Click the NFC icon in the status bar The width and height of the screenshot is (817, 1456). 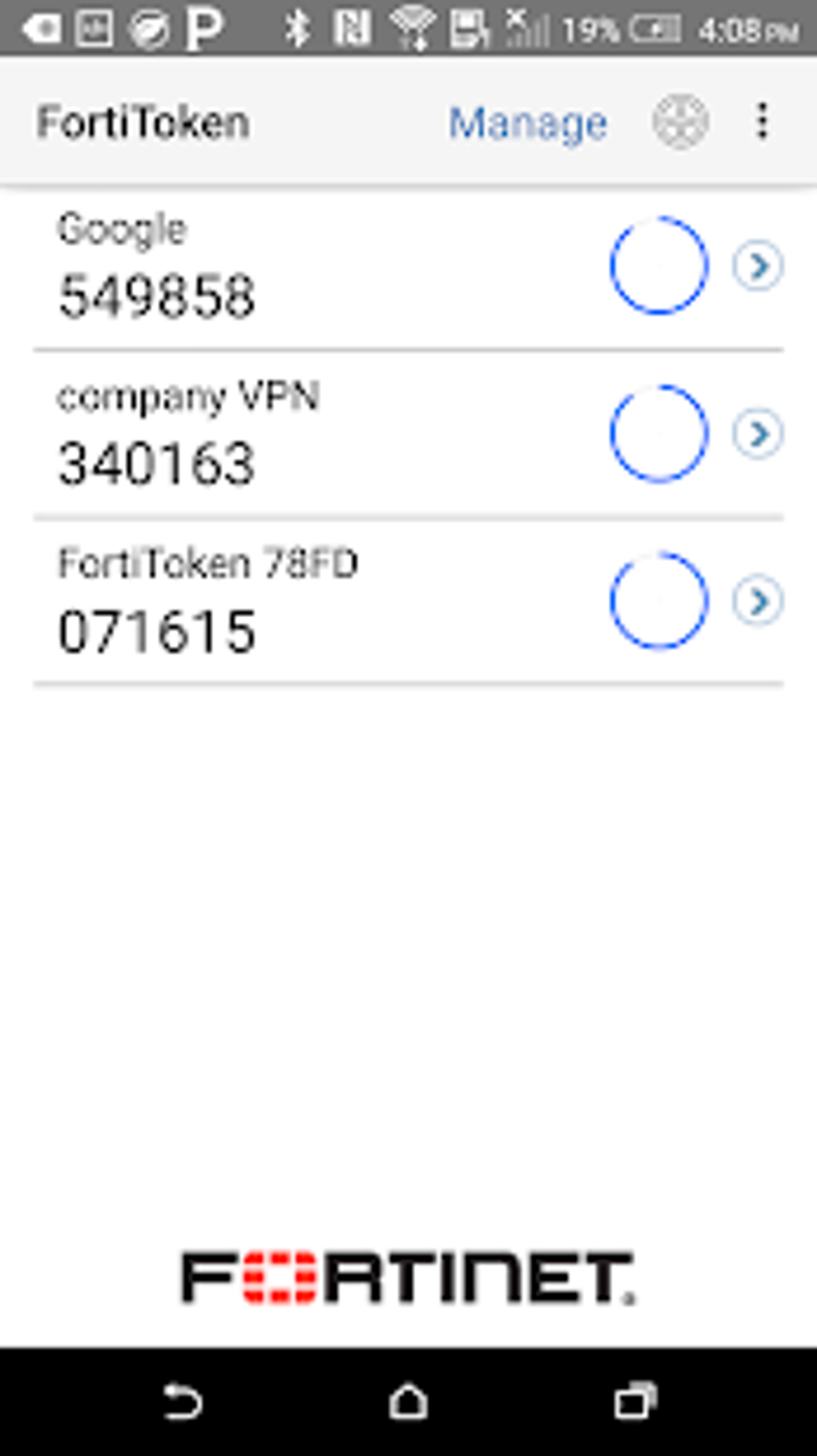pos(353,26)
